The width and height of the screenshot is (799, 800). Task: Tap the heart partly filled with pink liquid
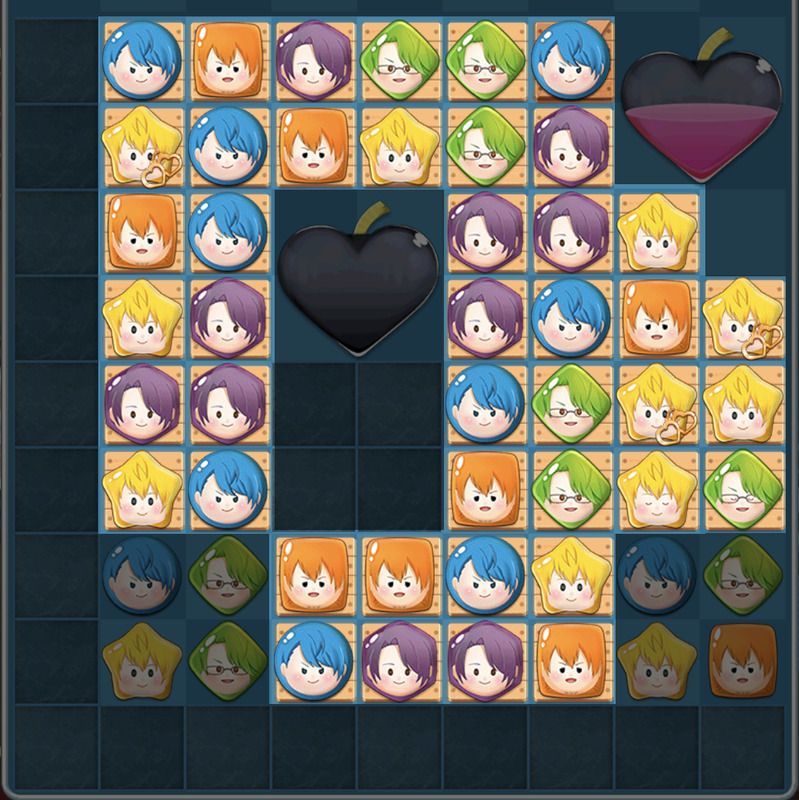click(x=700, y=112)
